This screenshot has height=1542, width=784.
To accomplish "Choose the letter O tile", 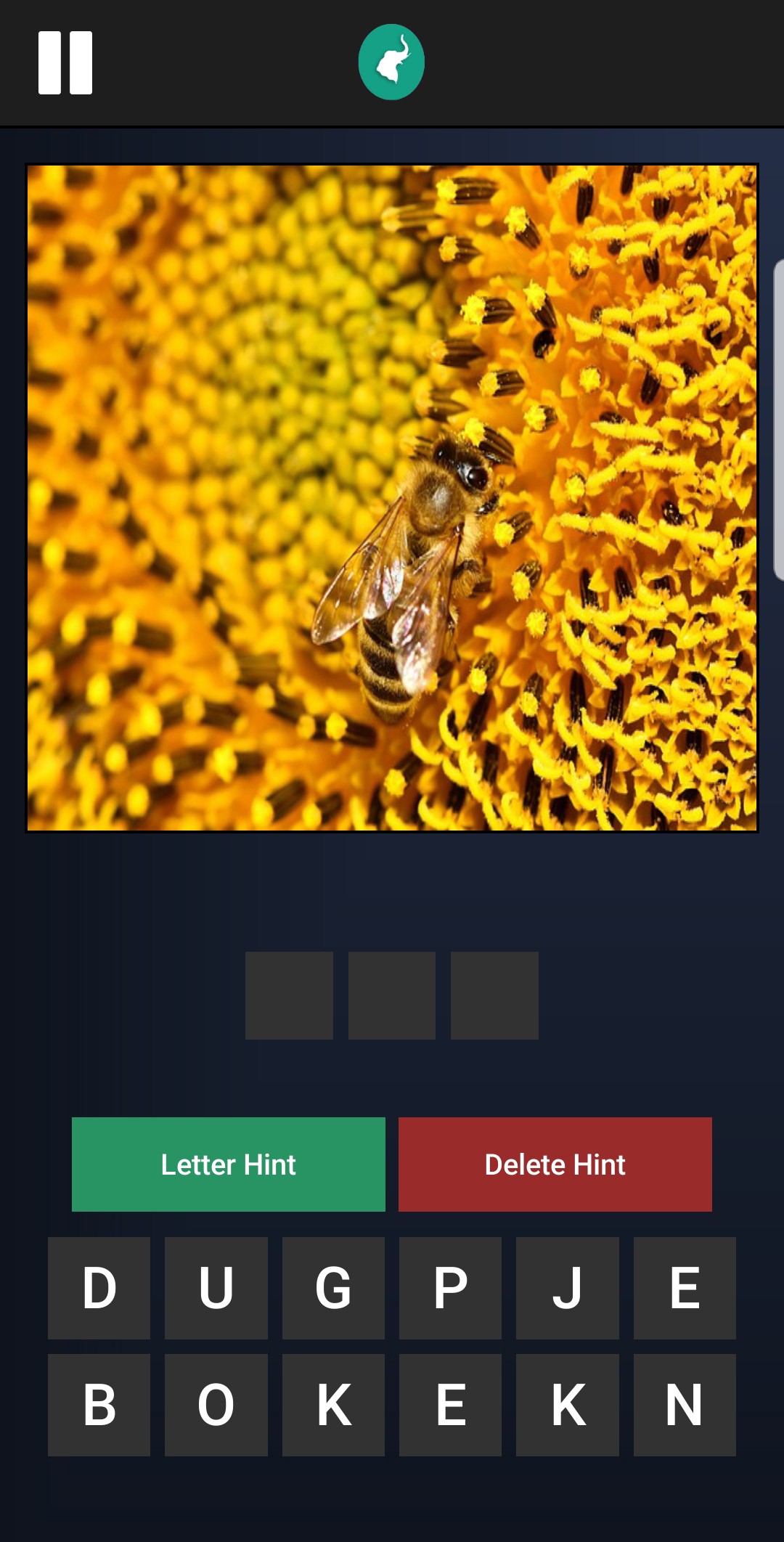I will [x=216, y=1405].
